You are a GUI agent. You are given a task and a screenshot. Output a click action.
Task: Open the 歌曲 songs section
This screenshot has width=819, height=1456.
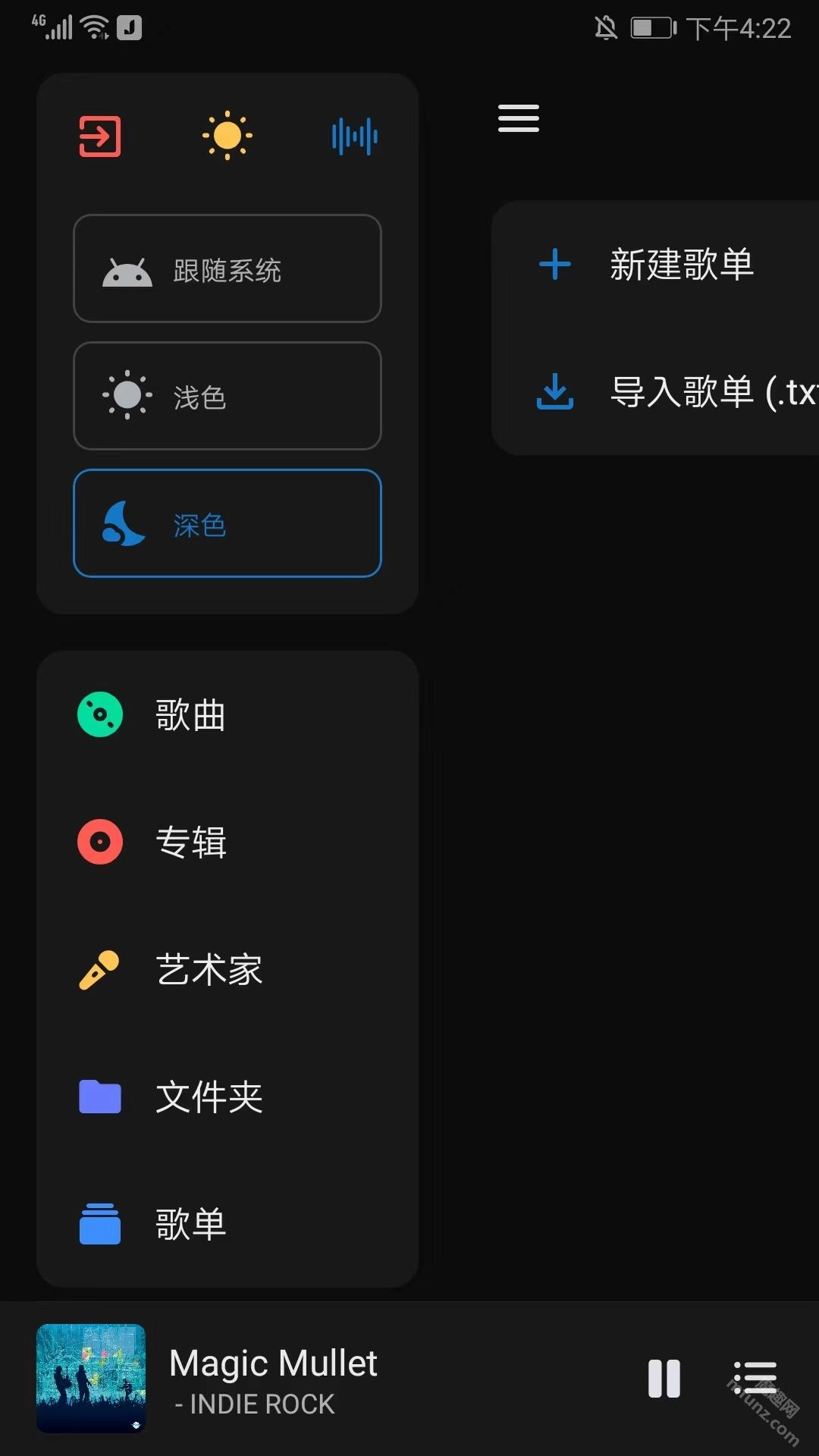click(190, 715)
